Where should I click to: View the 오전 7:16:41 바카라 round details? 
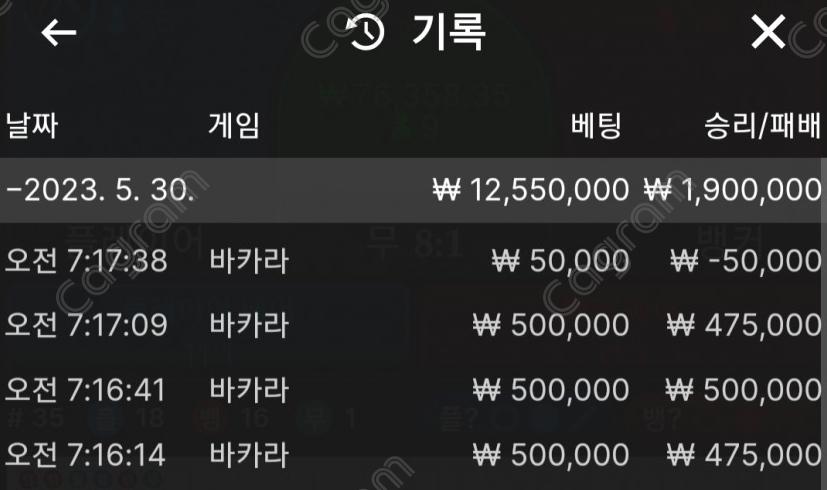[x=413, y=390]
